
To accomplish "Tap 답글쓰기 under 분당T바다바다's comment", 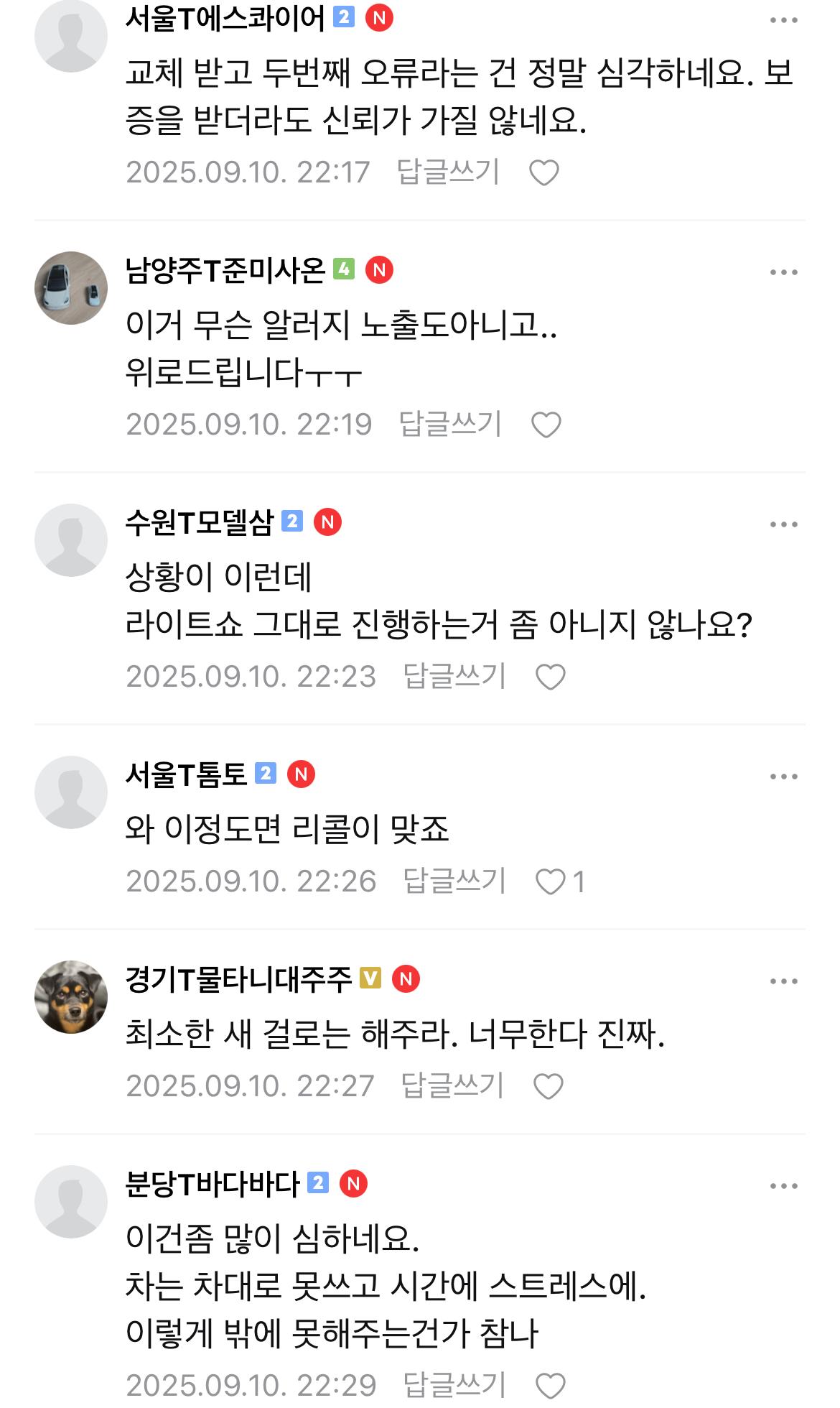I will click(x=454, y=1385).
